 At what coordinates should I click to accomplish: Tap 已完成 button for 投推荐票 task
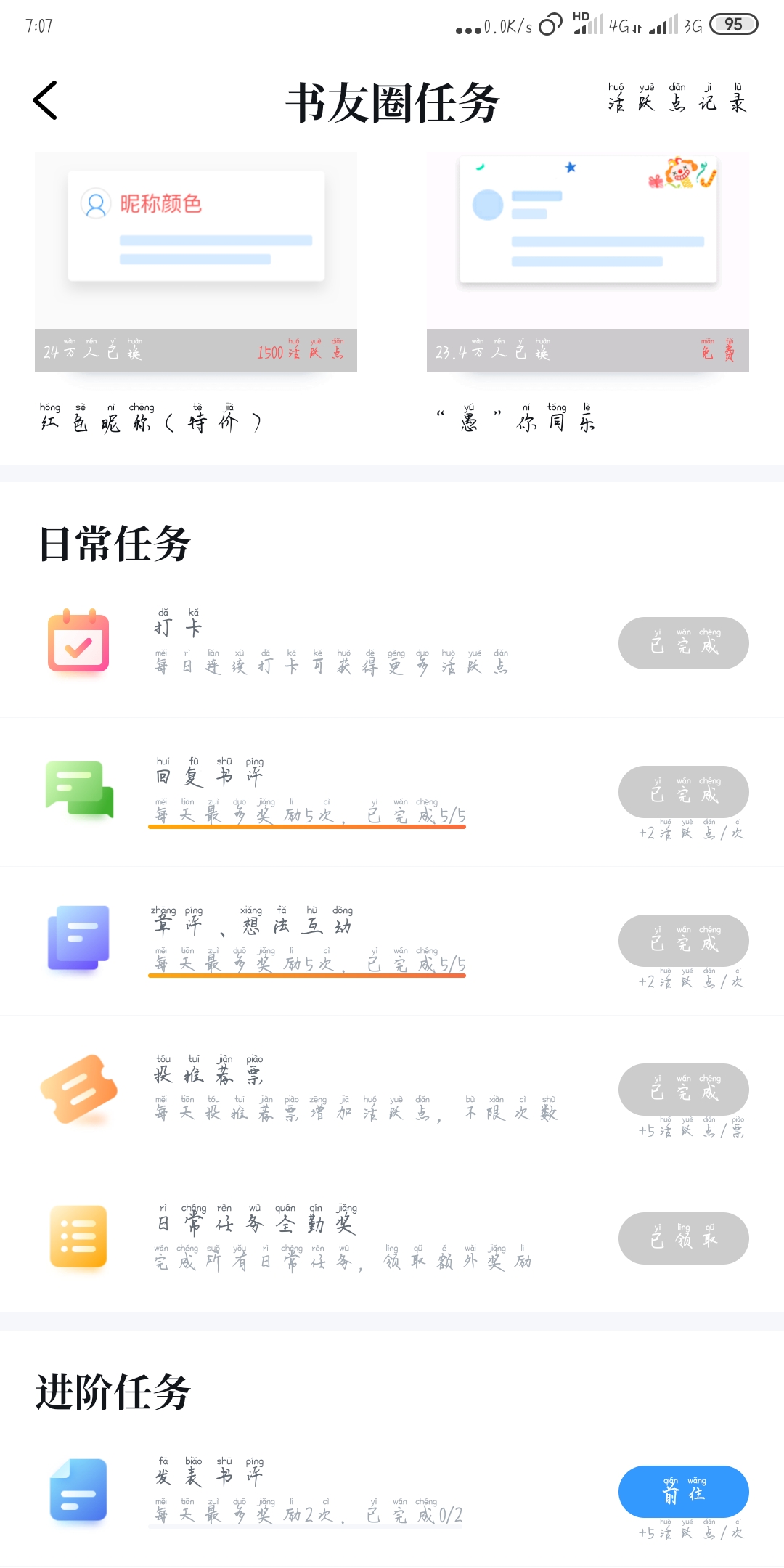683,1090
